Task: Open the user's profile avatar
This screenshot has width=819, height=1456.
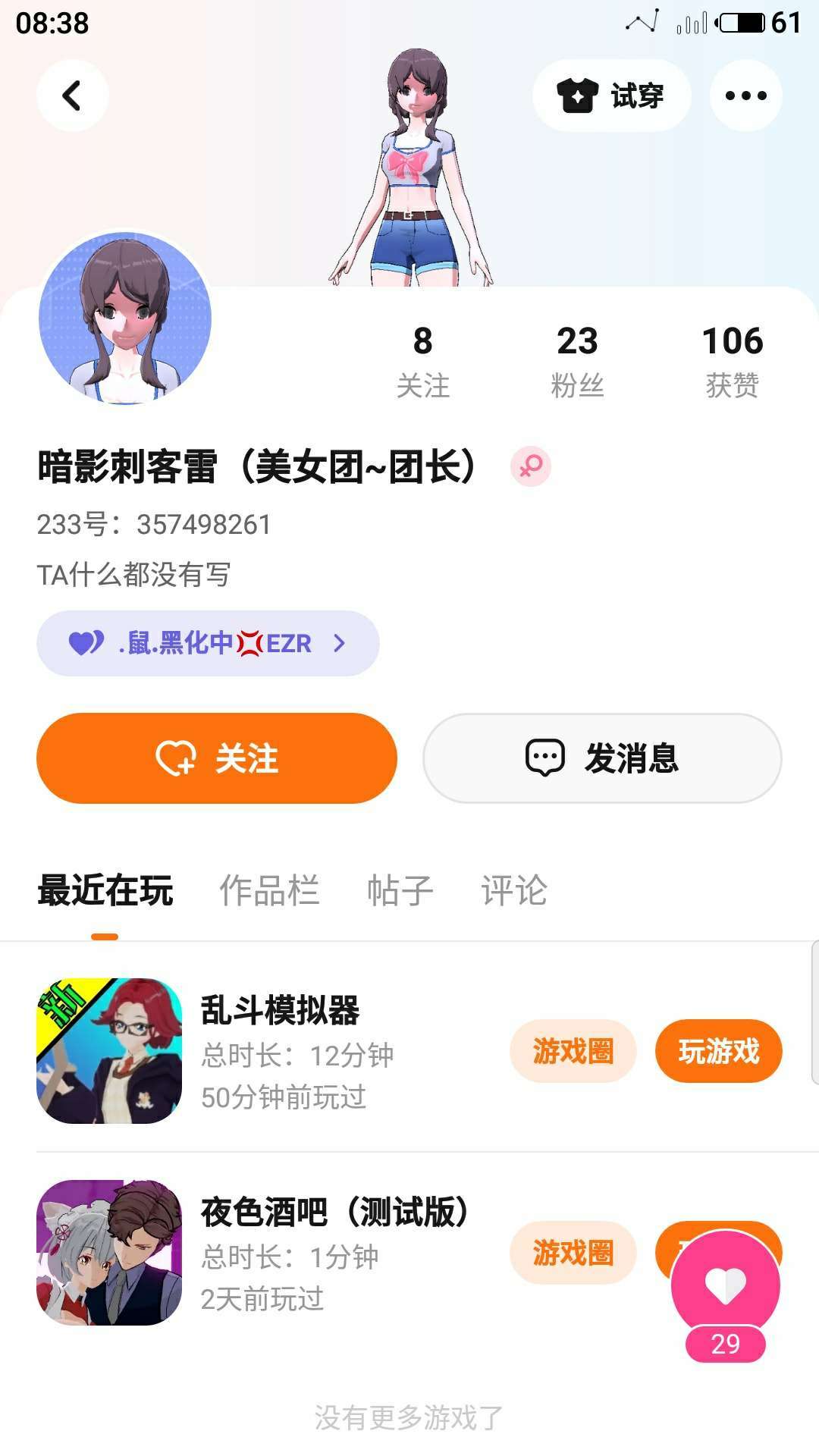Action: (125, 318)
